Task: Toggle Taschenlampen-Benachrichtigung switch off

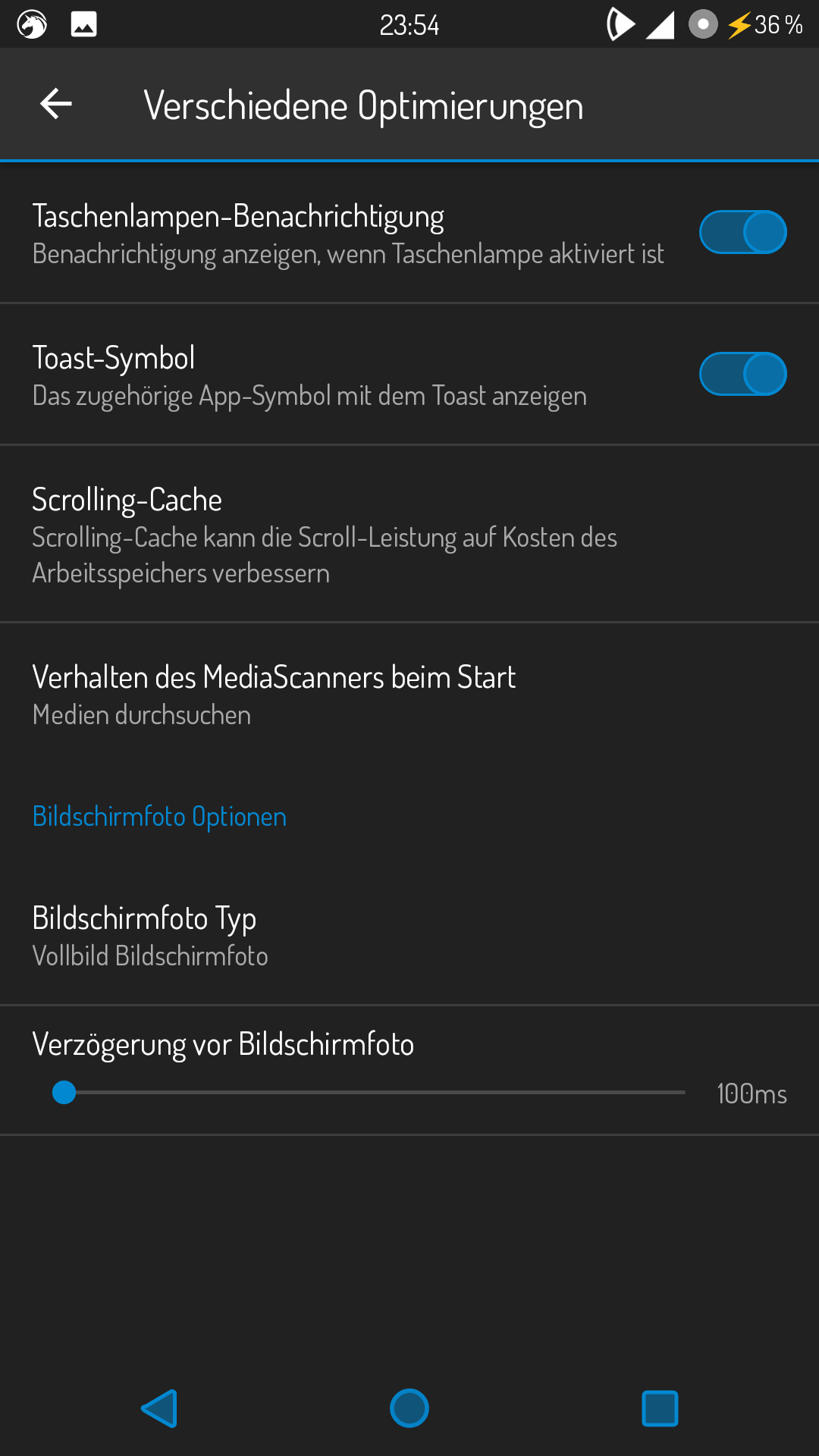Action: pos(742,232)
